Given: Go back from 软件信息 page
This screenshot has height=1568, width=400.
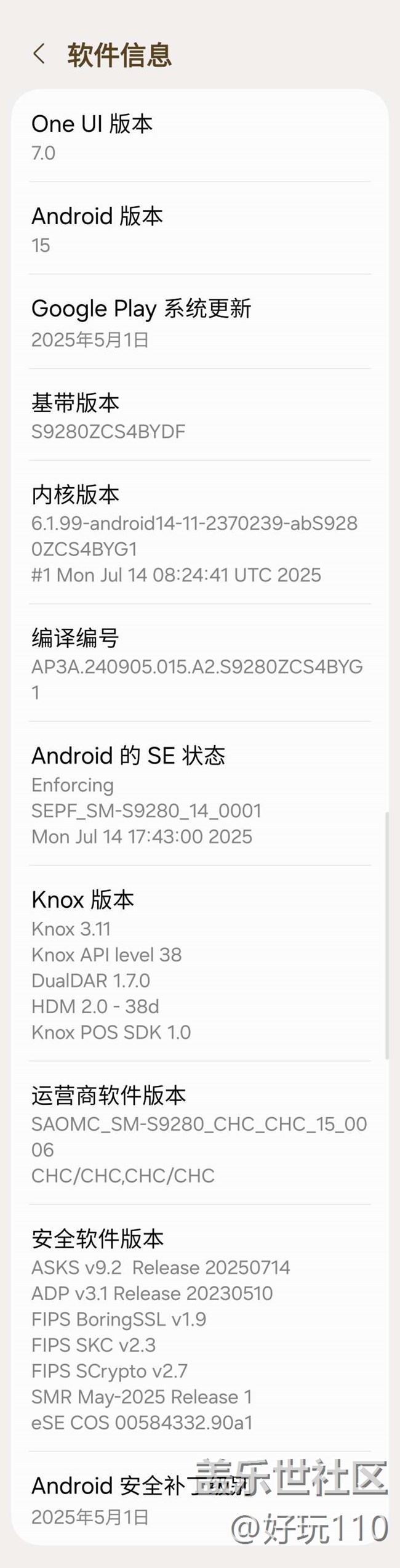Looking at the screenshot, I should tap(39, 54).
